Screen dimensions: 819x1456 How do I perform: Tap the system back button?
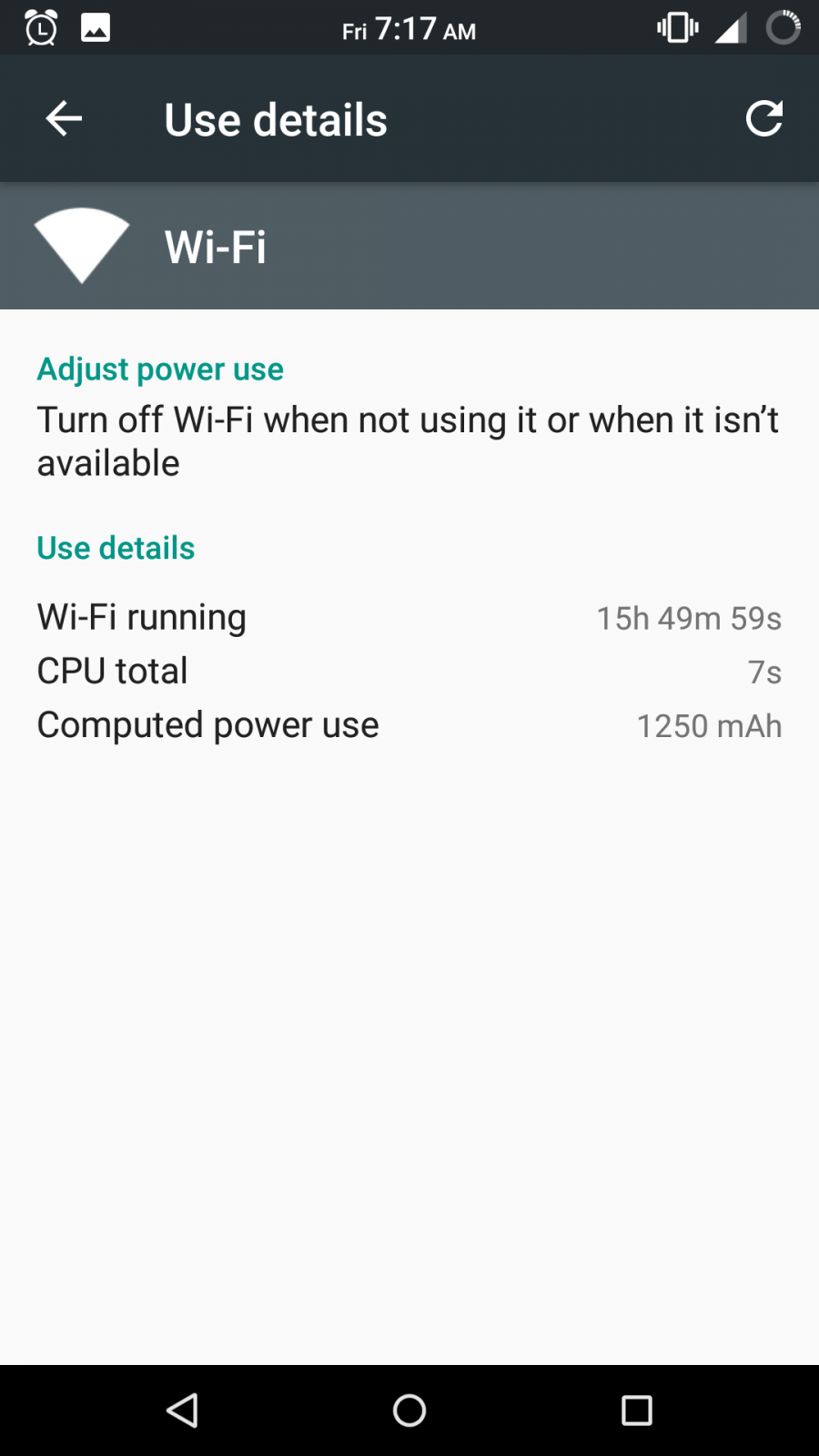182,1410
